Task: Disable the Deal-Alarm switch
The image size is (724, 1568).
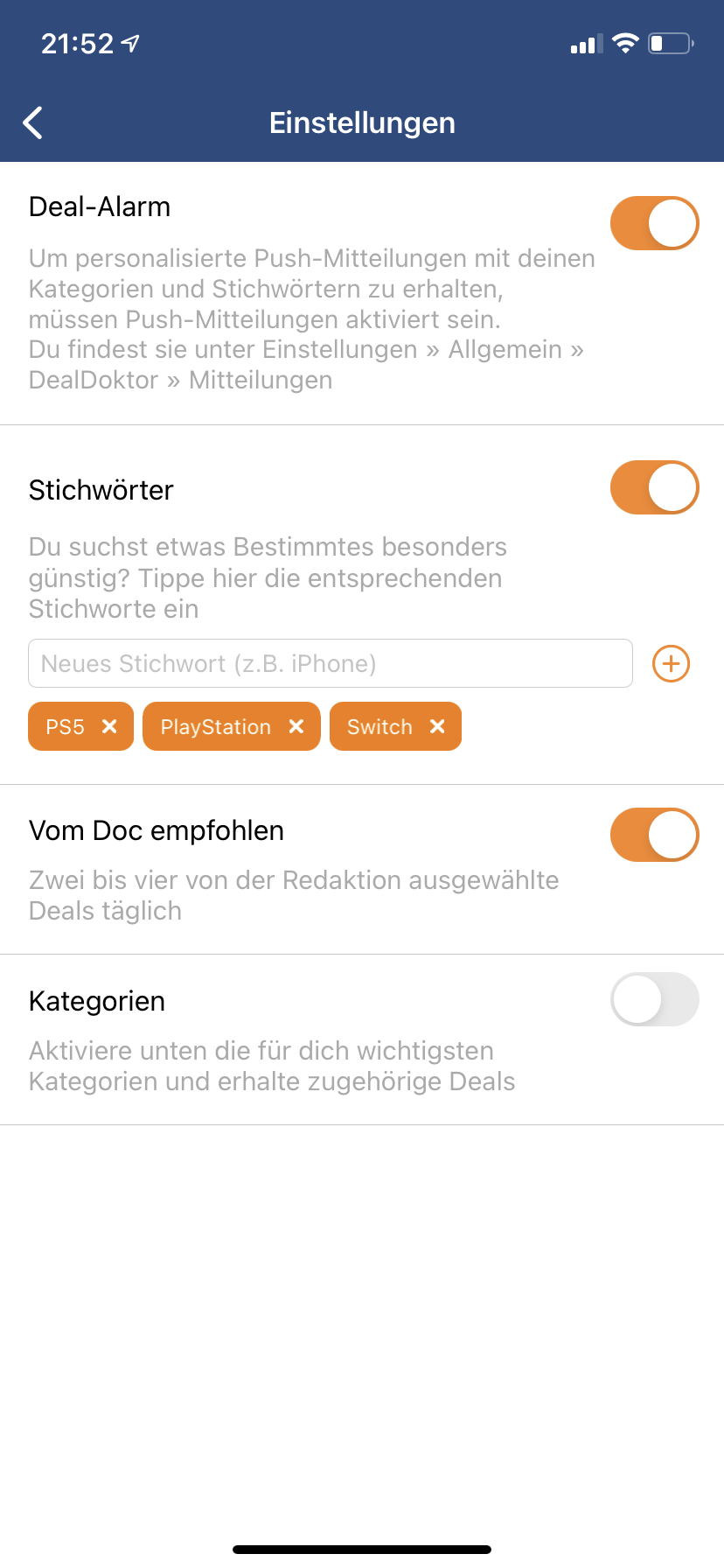Action: tap(655, 223)
